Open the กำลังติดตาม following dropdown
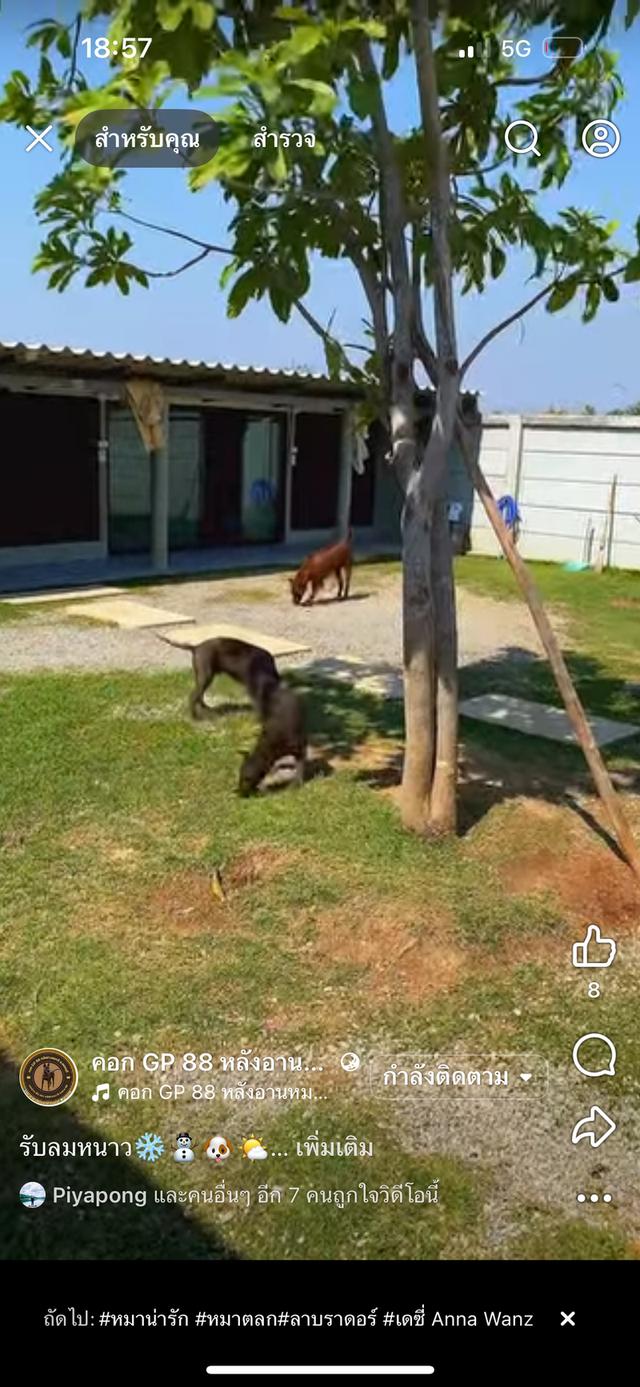The height and width of the screenshot is (1387, 640). [x=464, y=1077]
